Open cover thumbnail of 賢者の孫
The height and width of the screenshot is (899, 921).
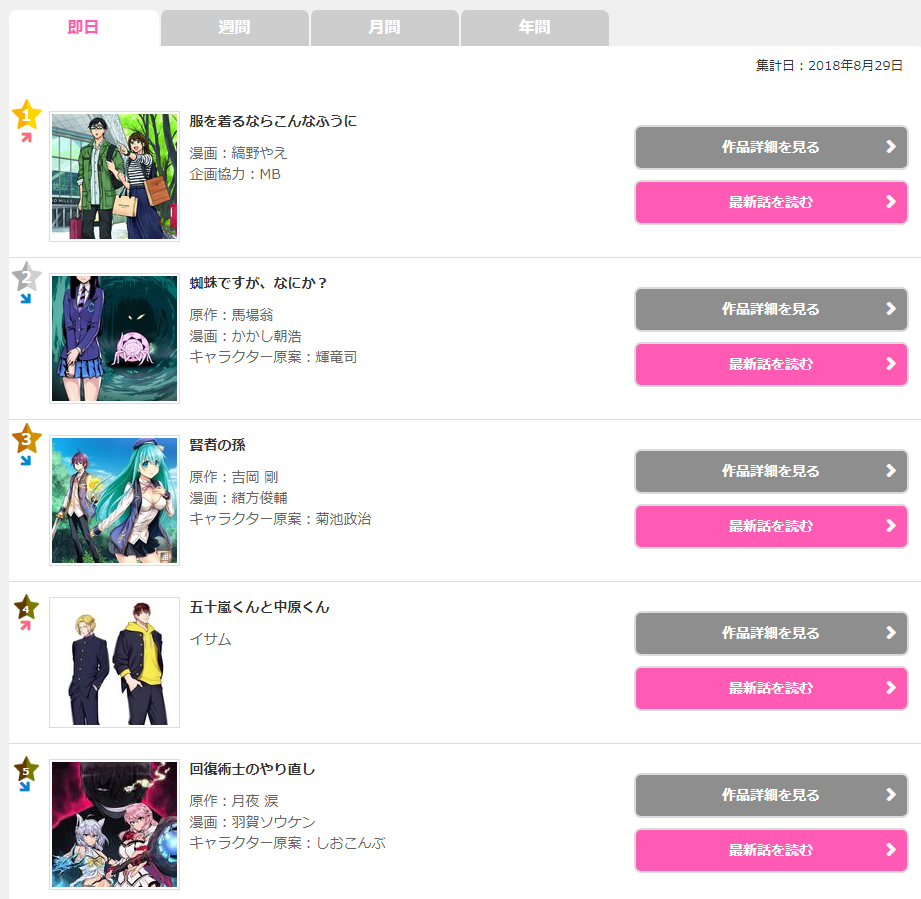(x=114, y=500)
